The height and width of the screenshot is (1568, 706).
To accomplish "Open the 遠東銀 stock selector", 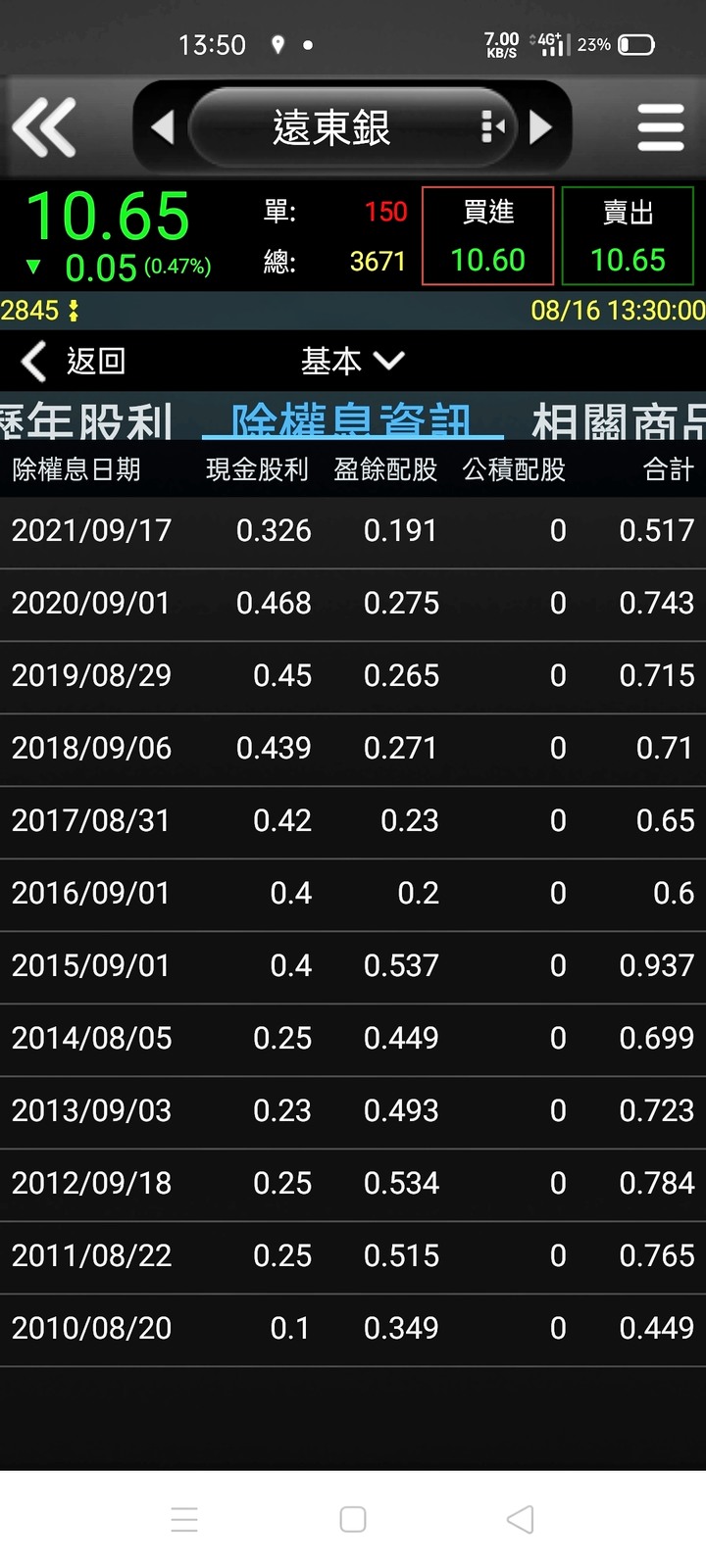I will click(351, 127).
